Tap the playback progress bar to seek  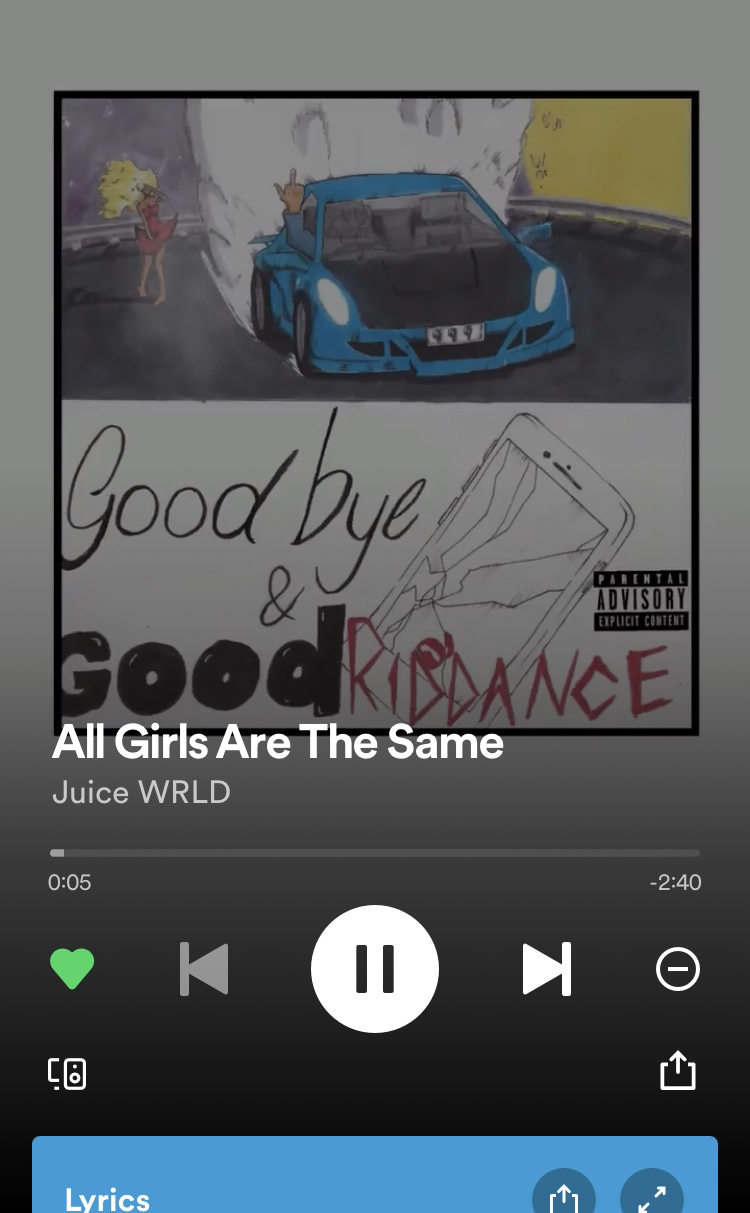coord(375,853)
